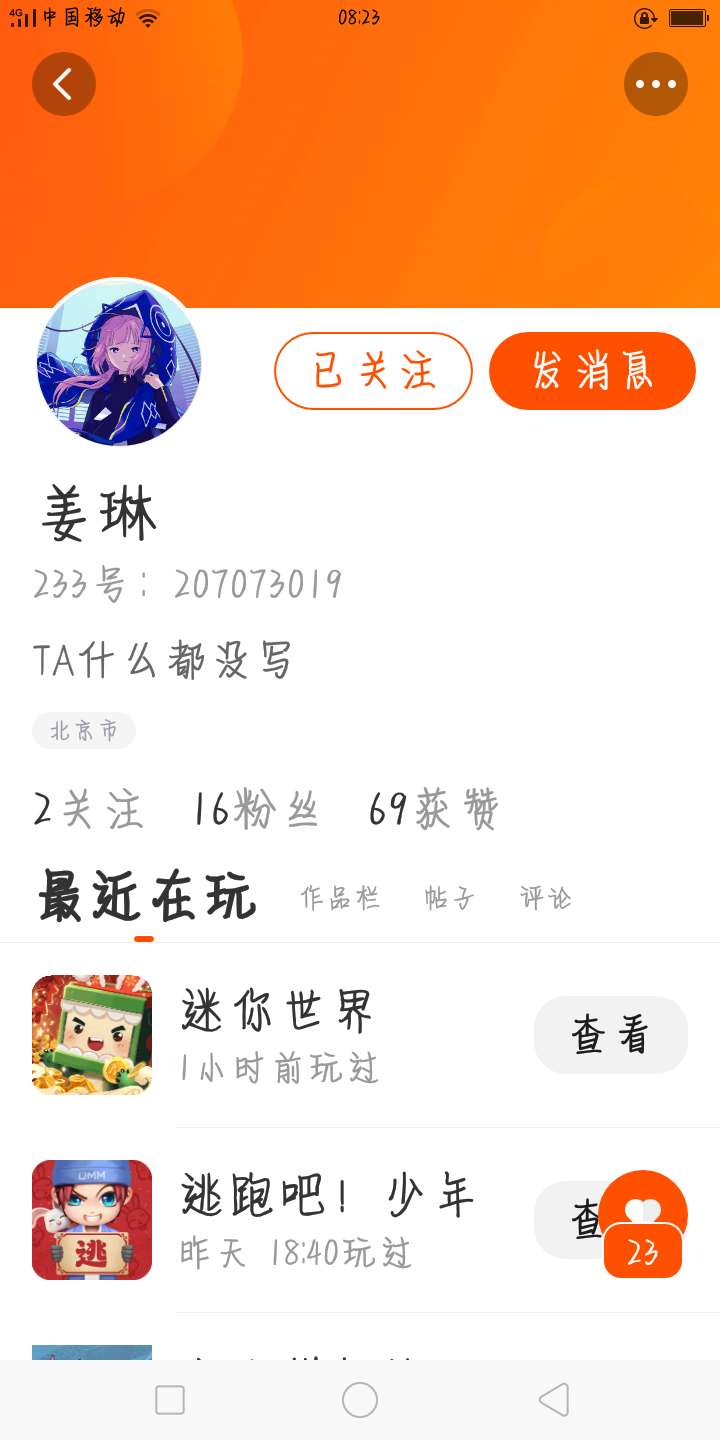Open the 逃跑吧！少年 game entry
The height and width of the screenshot is (1440, 720).
(326, 1220)
